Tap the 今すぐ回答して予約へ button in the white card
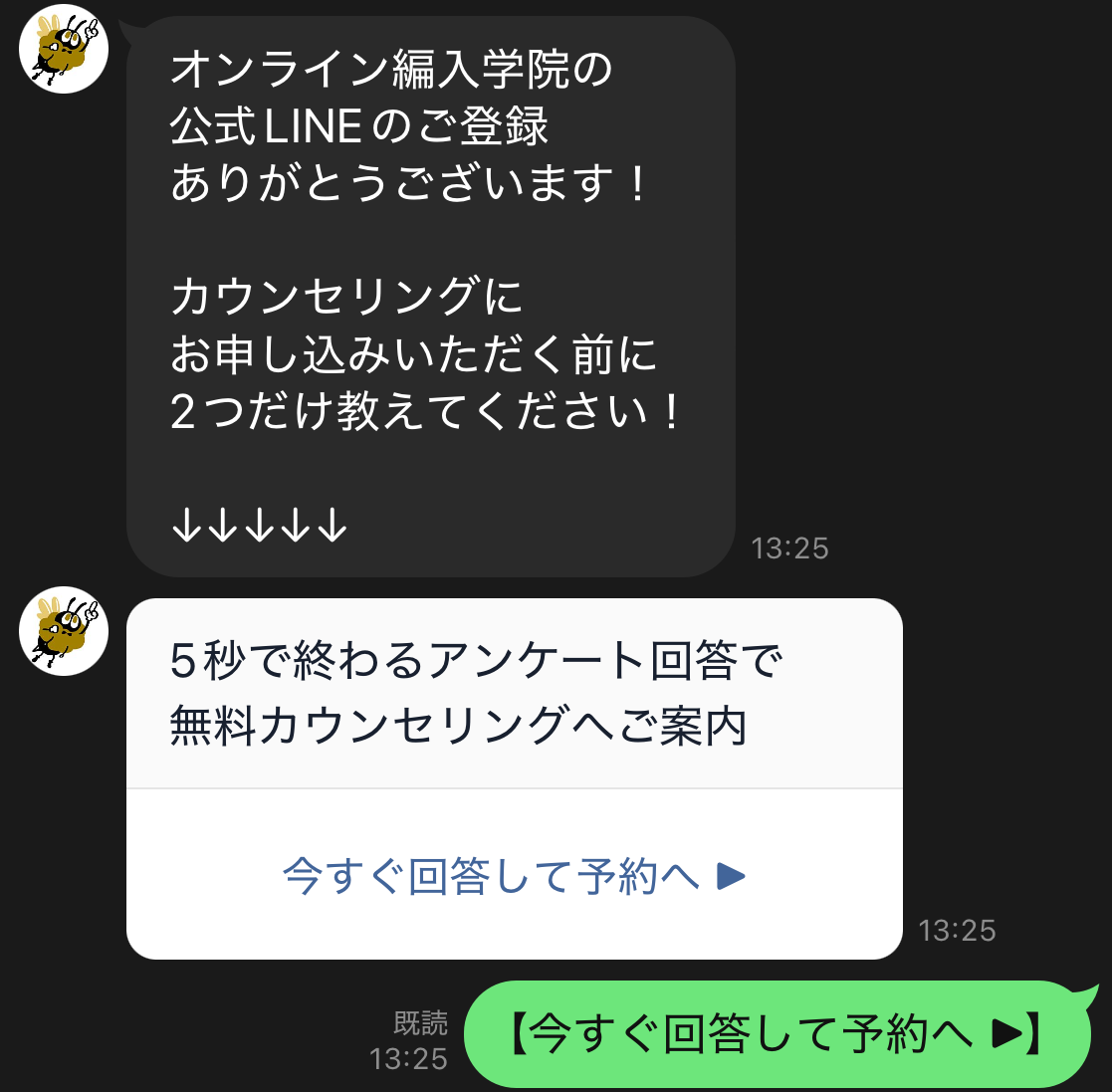1112x1092 pixels. tap(514, 876)
